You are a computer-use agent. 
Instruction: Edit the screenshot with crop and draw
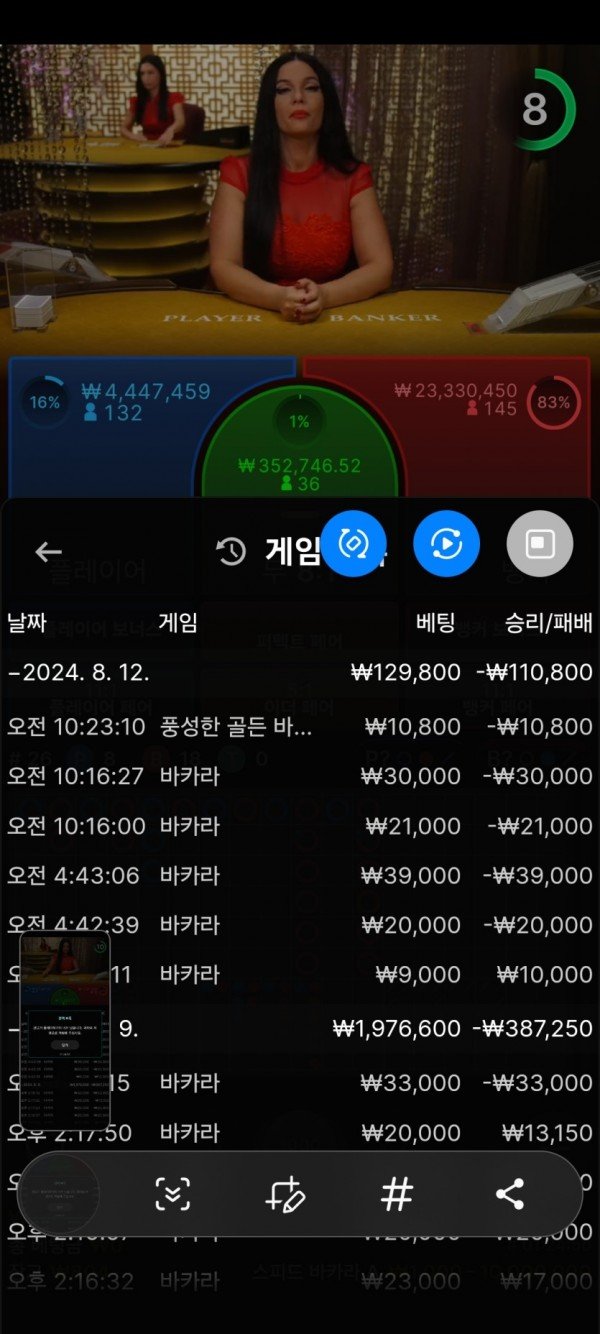285,1194
